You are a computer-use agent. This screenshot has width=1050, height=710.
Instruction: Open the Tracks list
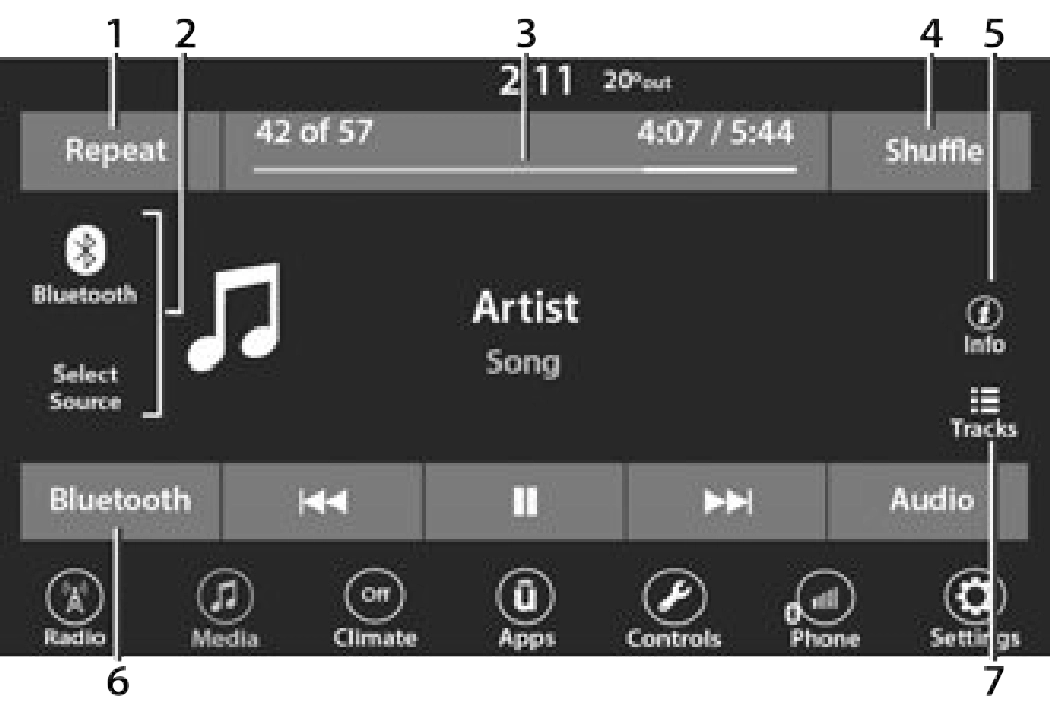984,412
